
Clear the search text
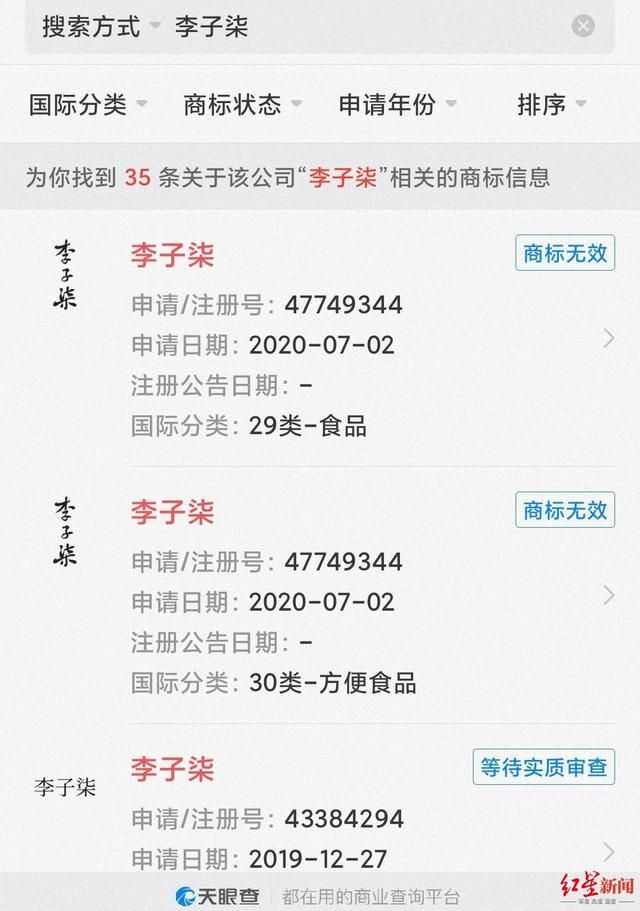click(583, 26)
